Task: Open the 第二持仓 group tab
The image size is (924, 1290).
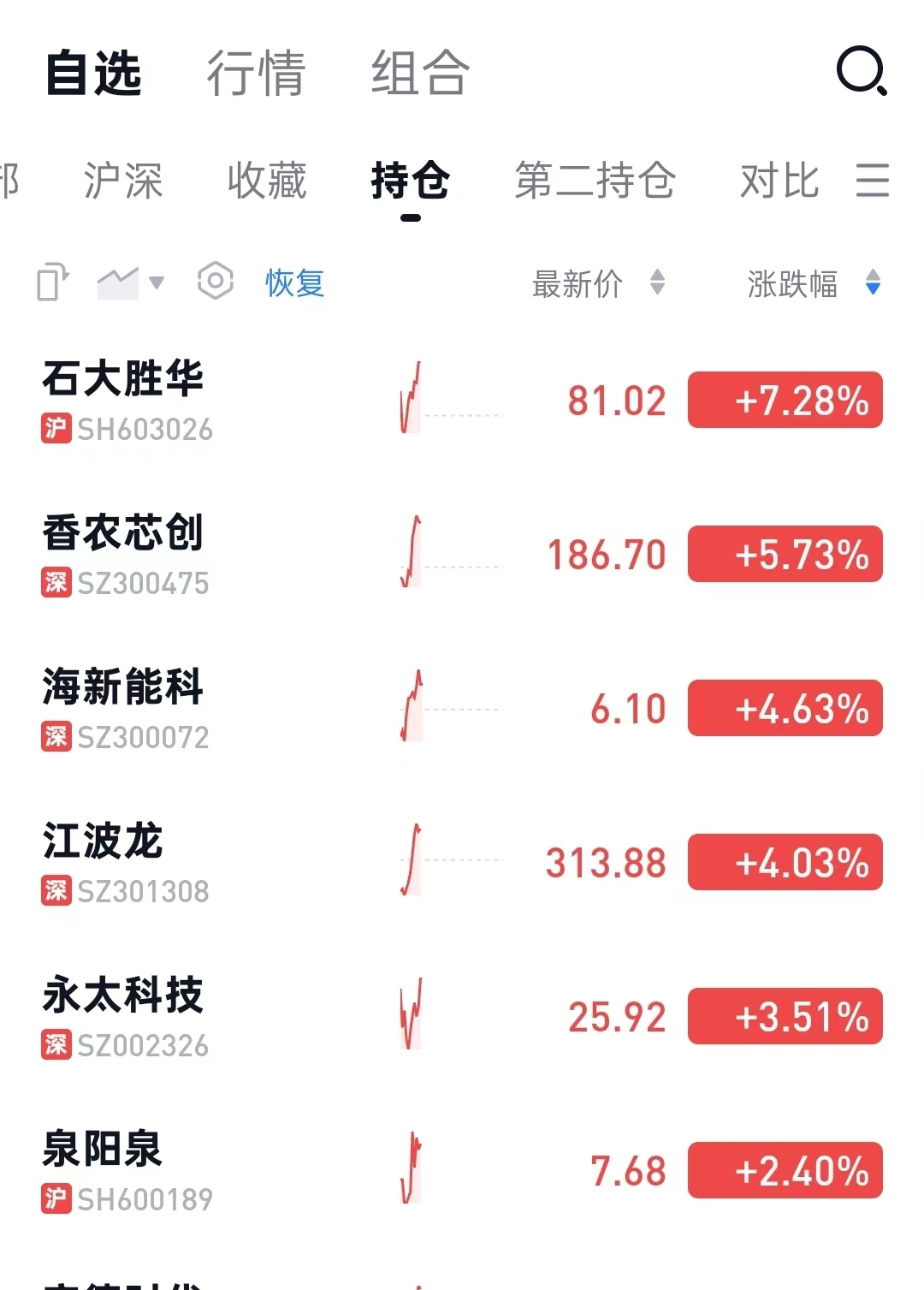Action: coord(595,181)
